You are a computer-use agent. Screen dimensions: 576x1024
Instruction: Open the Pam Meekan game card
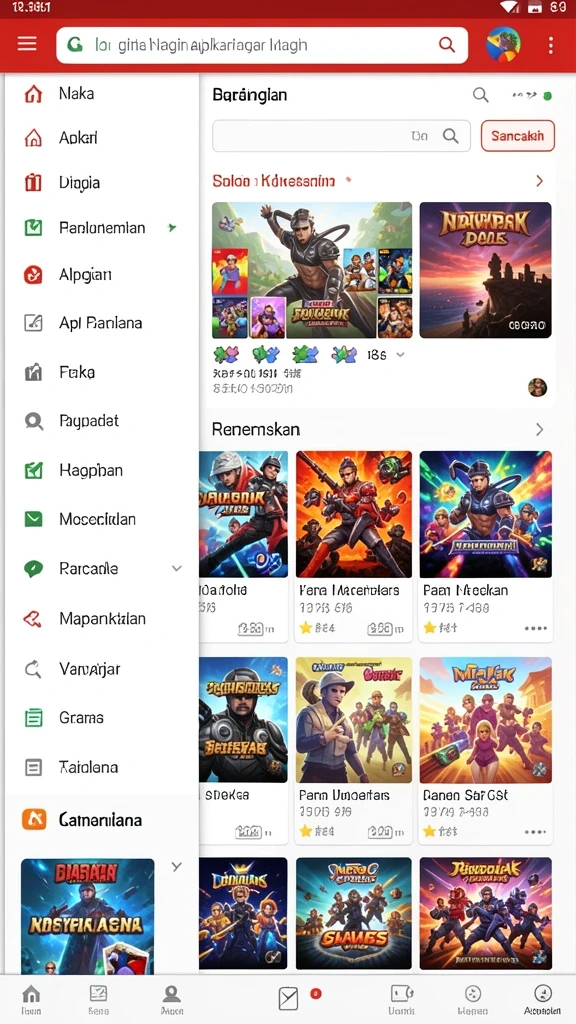tap(486, 546)
